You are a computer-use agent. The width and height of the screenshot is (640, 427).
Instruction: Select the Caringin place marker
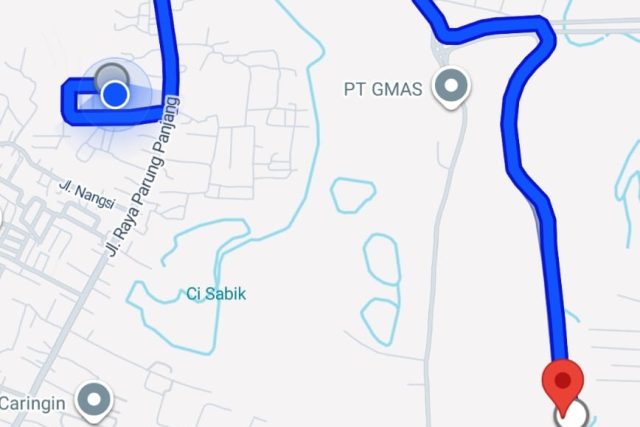click(97, 399)
